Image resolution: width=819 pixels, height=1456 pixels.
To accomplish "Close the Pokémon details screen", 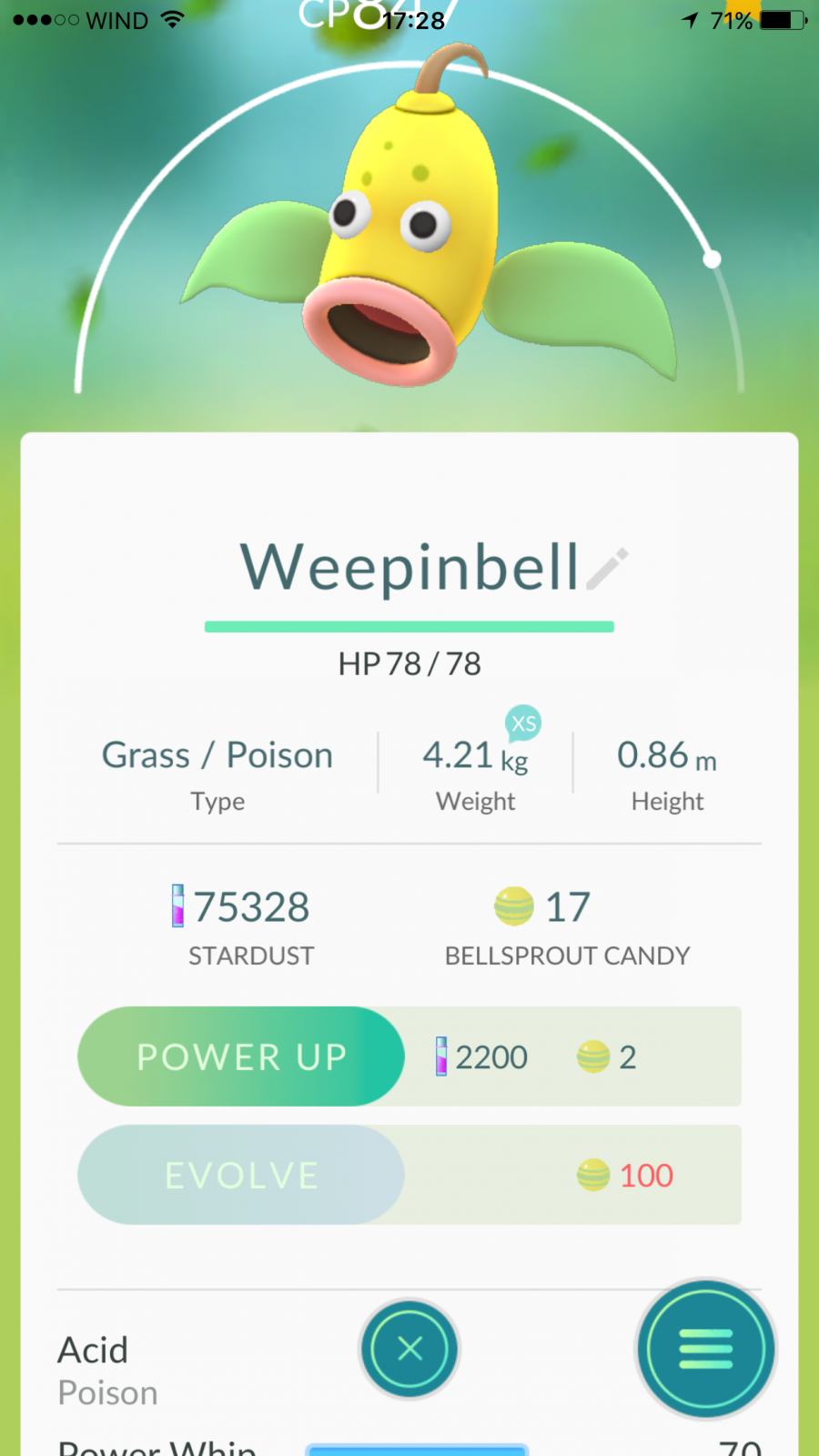I will (409, 1349).
